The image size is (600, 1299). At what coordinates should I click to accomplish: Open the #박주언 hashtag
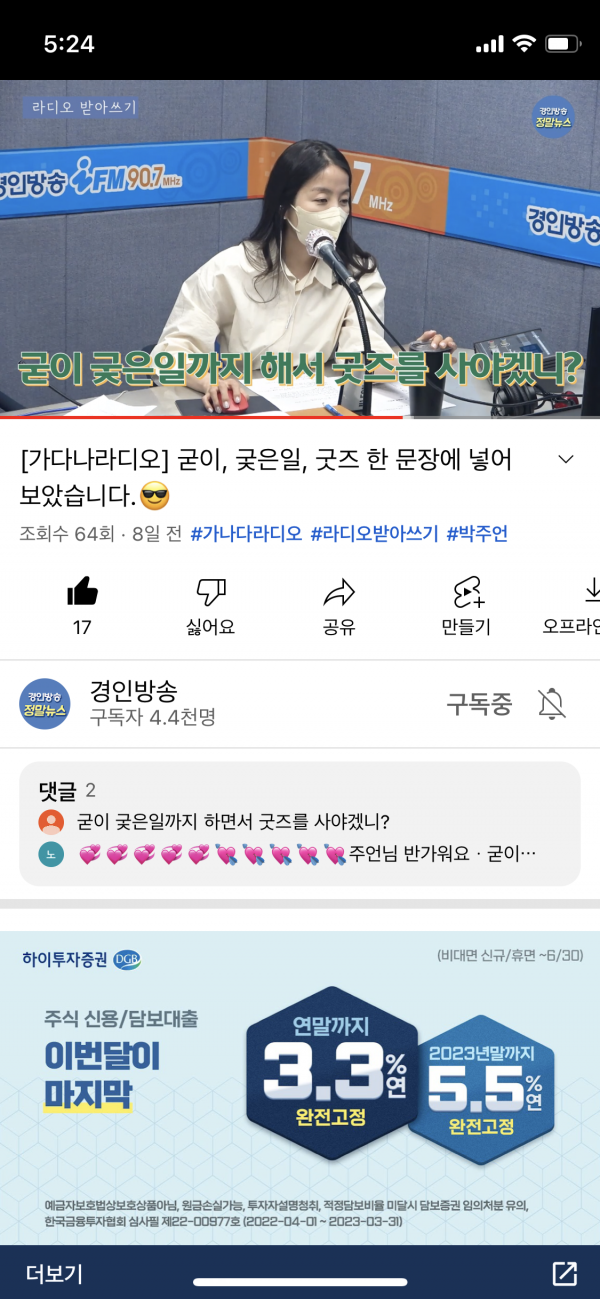tap(477, 534)
